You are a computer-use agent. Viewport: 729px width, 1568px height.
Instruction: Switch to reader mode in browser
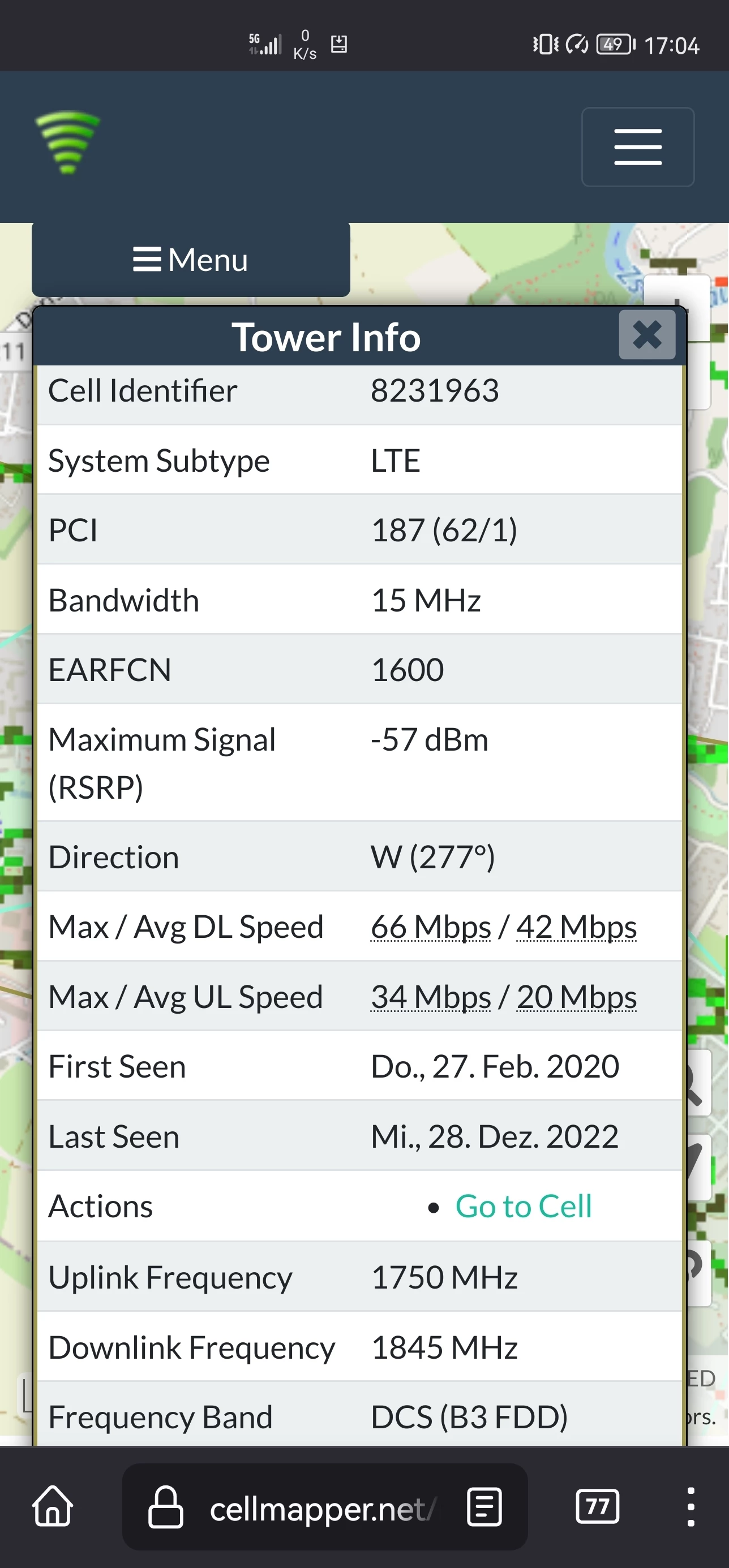point(484,1507)
